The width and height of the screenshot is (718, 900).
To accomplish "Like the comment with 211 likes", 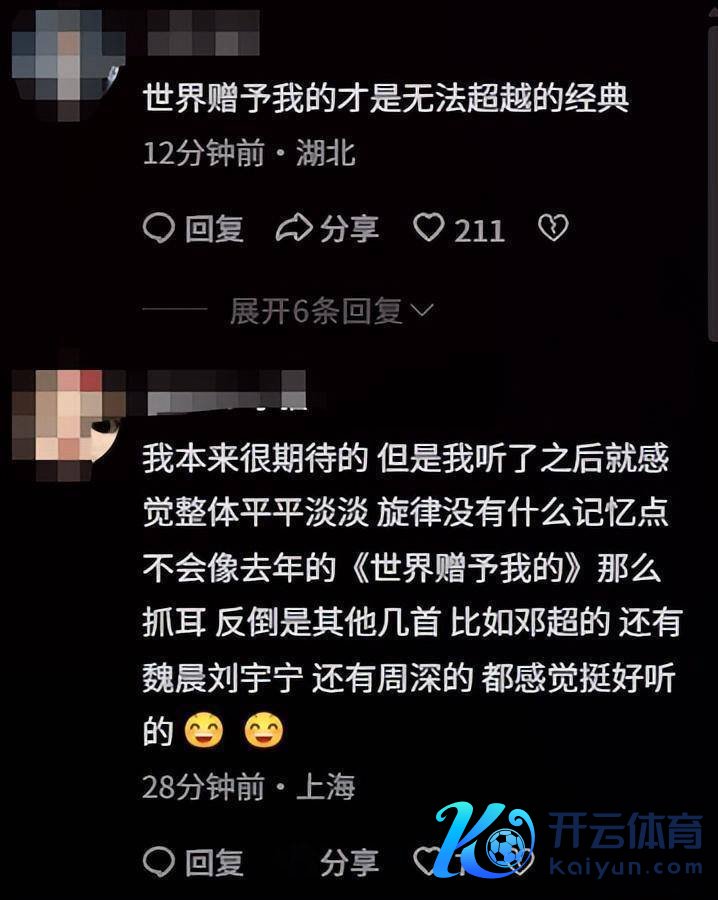I will pyautogui.click(x=430, y=229).
